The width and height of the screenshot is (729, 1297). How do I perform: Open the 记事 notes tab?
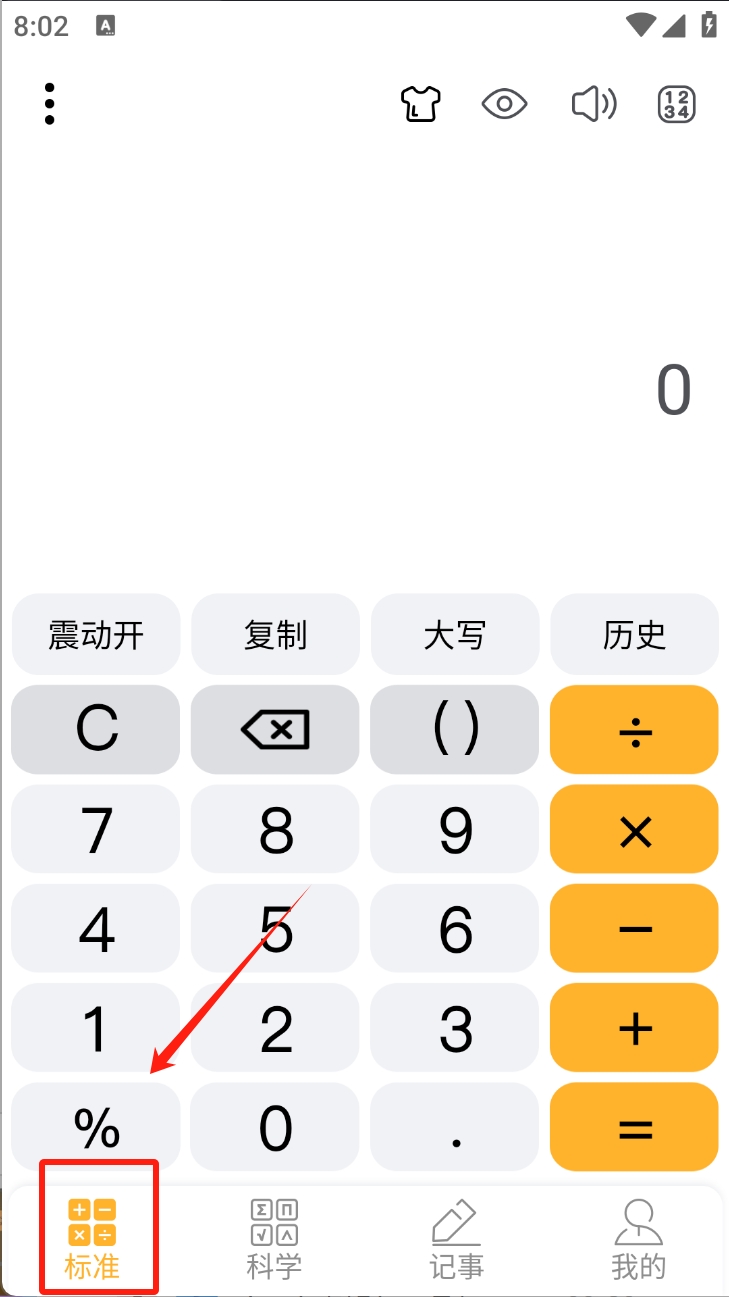click(x=456, y=1239)
